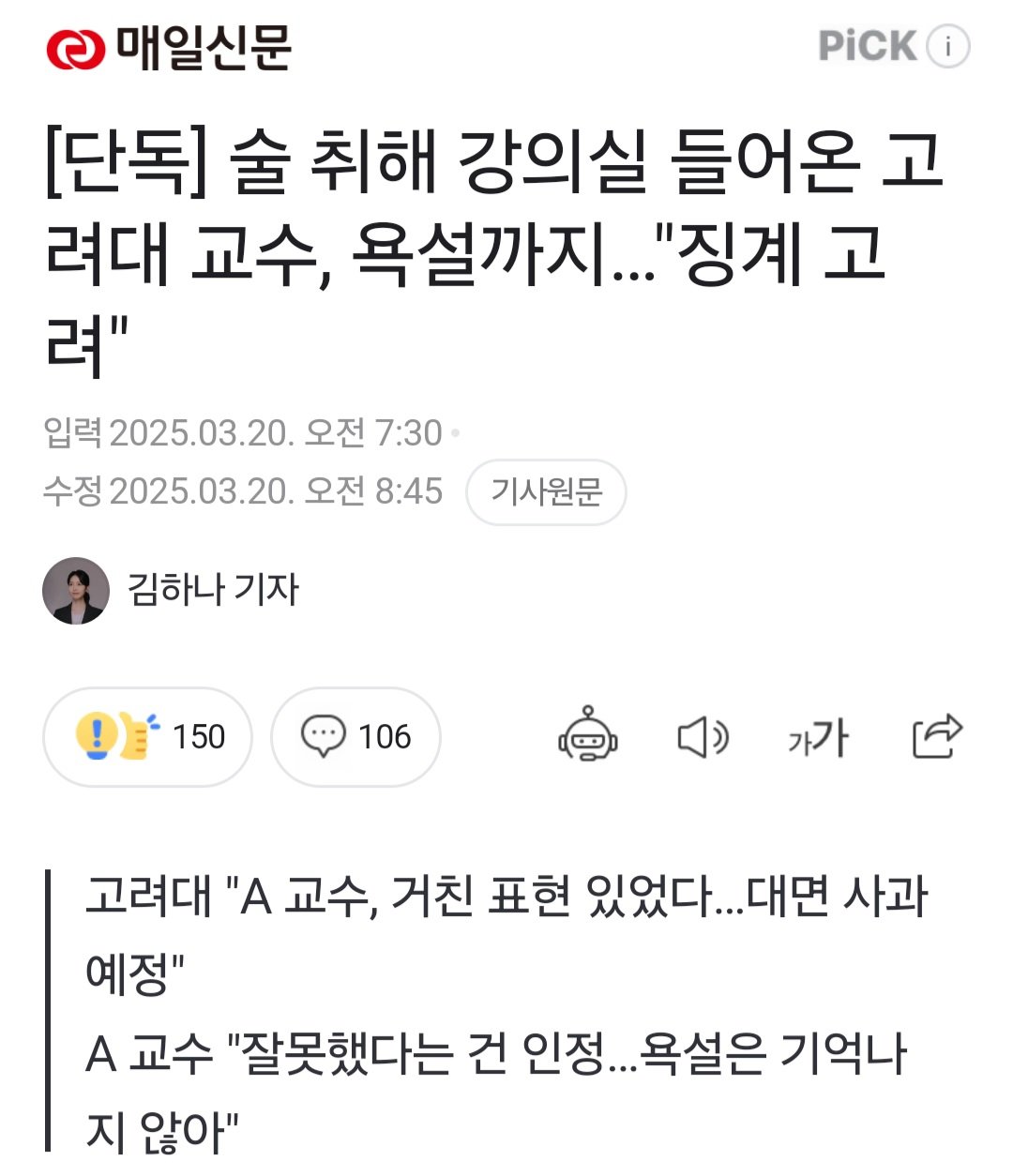
Task: Listen to the article with the speaker icon
Action: [x=703, y=737]
